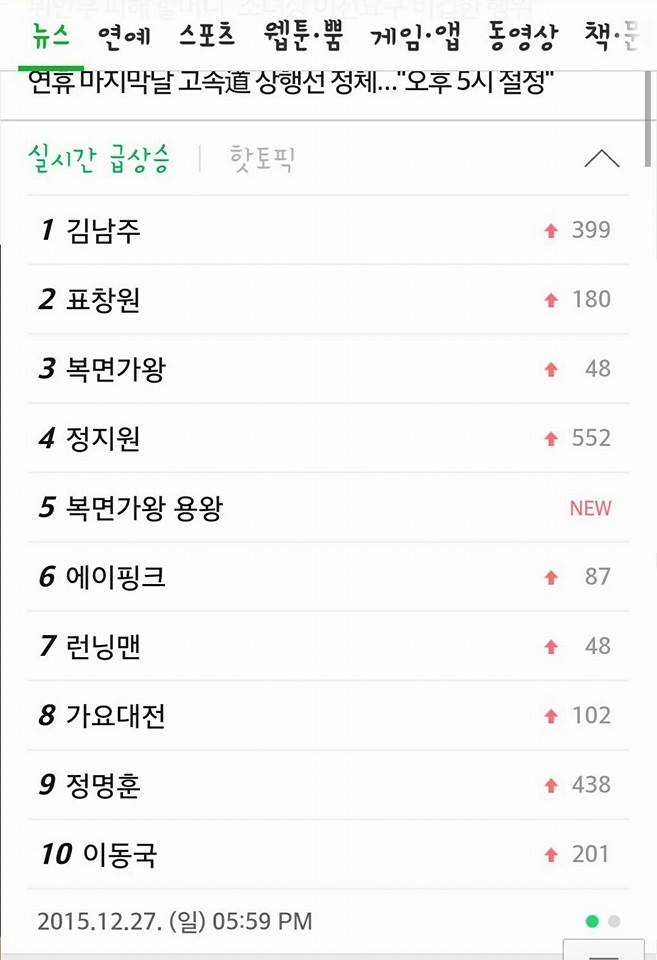
Task: Switch to the 스포츠 tab
Action: tap(207, 38)
